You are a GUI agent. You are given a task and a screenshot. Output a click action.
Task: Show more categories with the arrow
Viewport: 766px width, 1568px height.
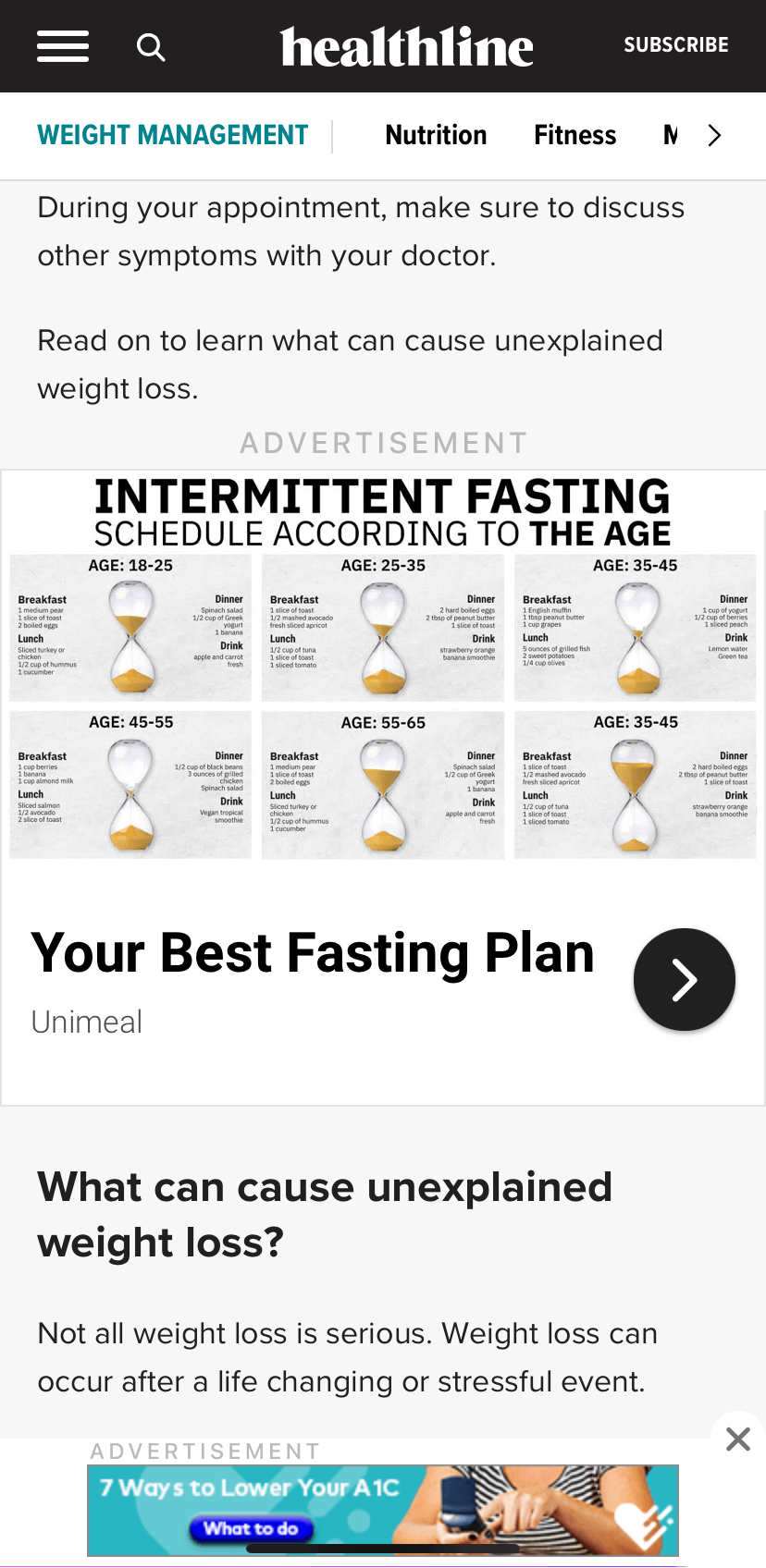point(714,136)
